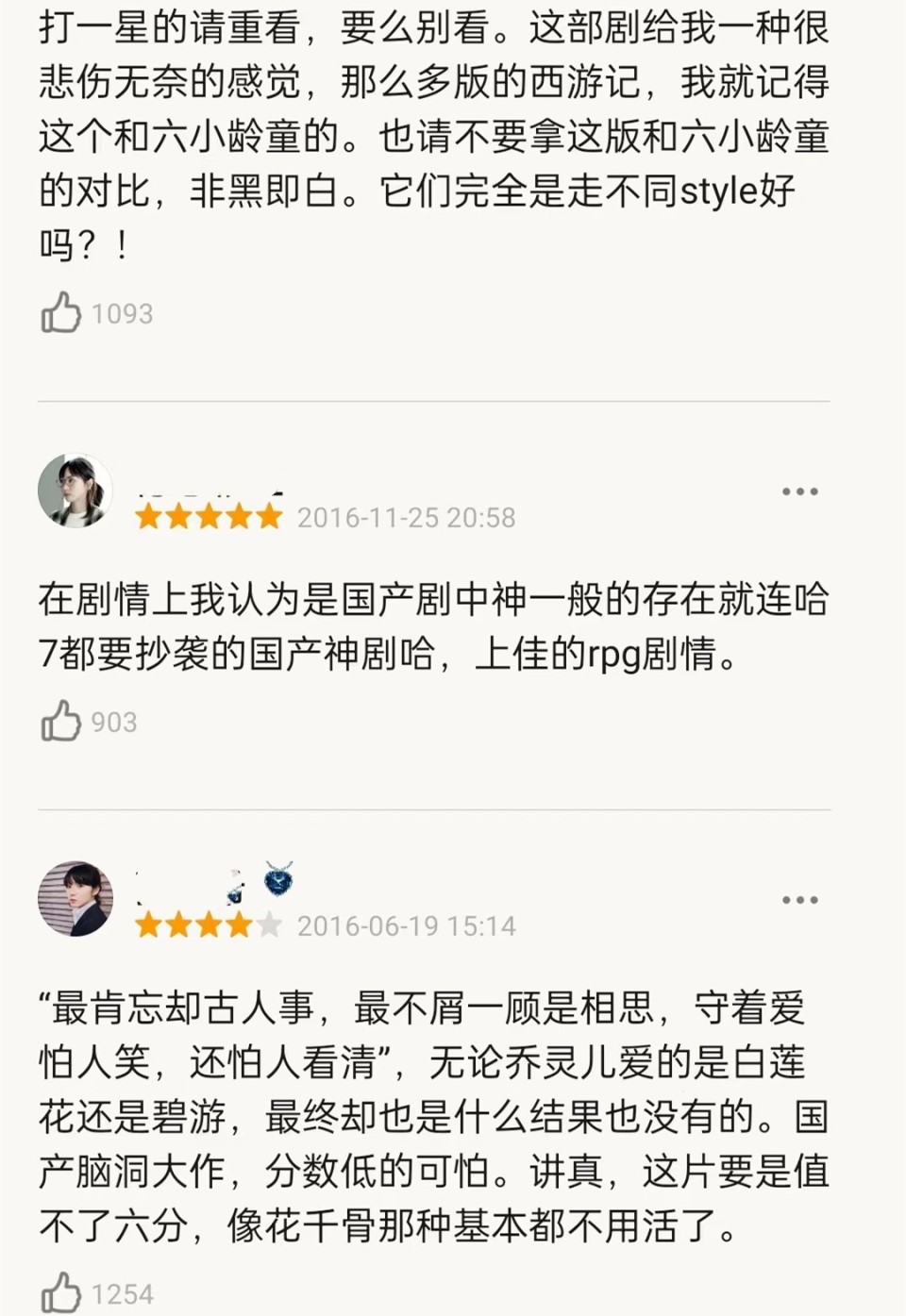The image size is (906, 1316).
Task: Click the thumbs-up icon under the first review
Action: (x=62, y=313)
